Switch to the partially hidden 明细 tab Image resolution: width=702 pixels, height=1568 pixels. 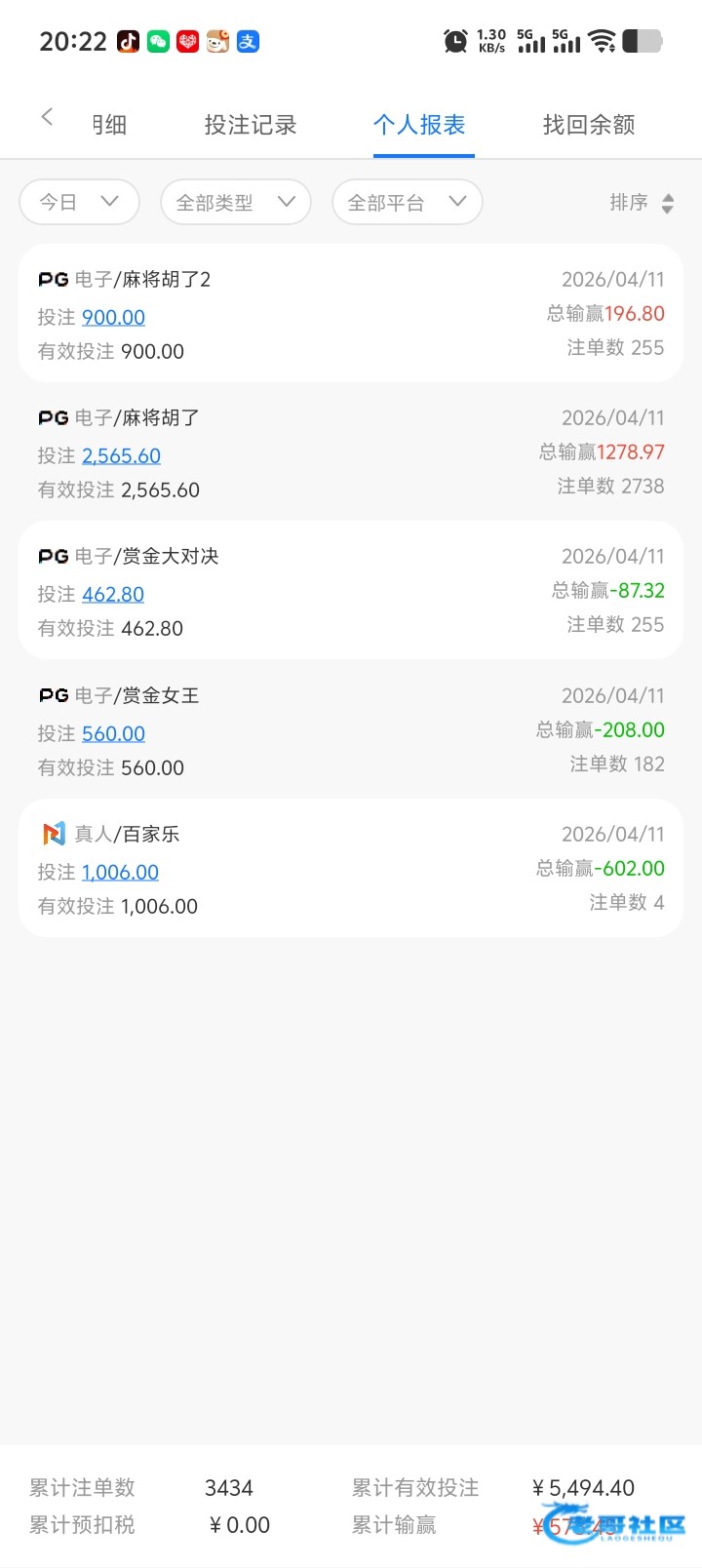(x=109, y=125)
